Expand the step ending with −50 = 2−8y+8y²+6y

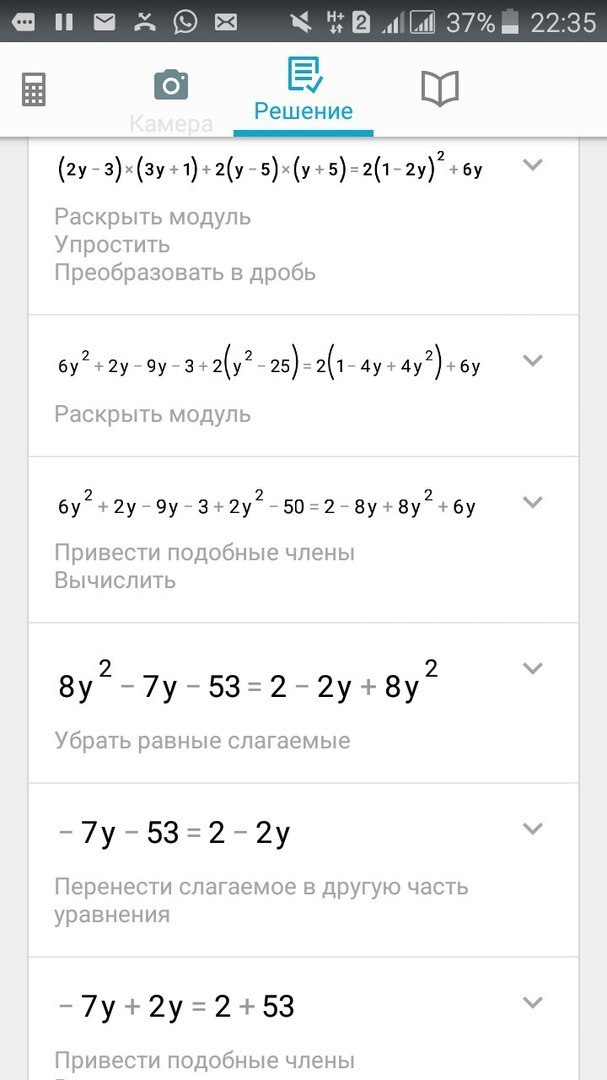(533, 502)
